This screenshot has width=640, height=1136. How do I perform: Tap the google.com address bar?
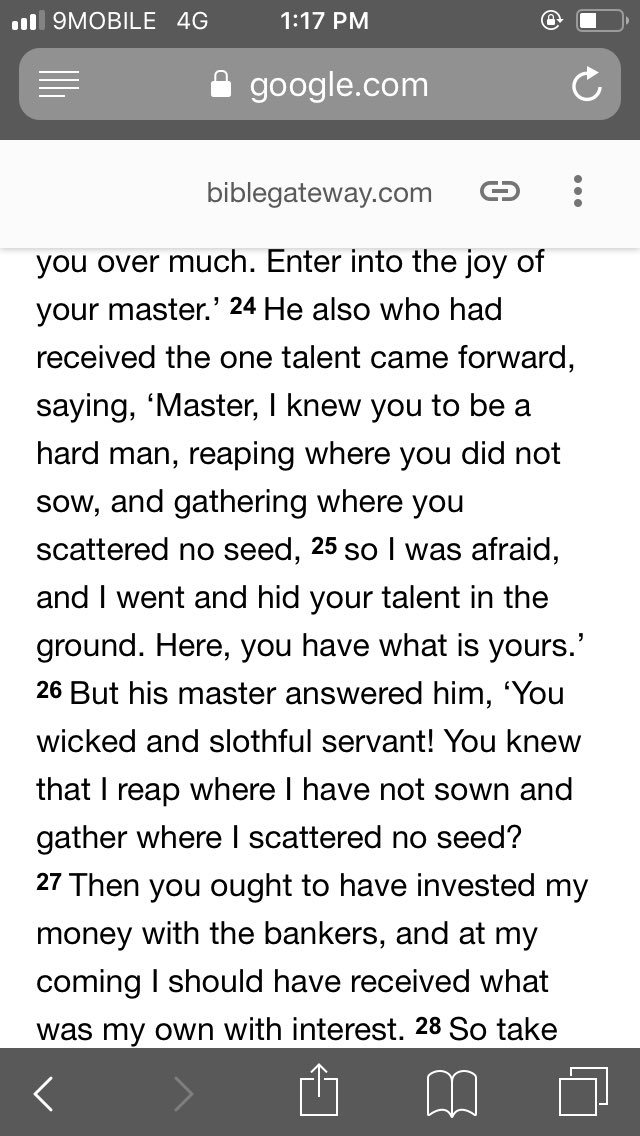[320, 84]
